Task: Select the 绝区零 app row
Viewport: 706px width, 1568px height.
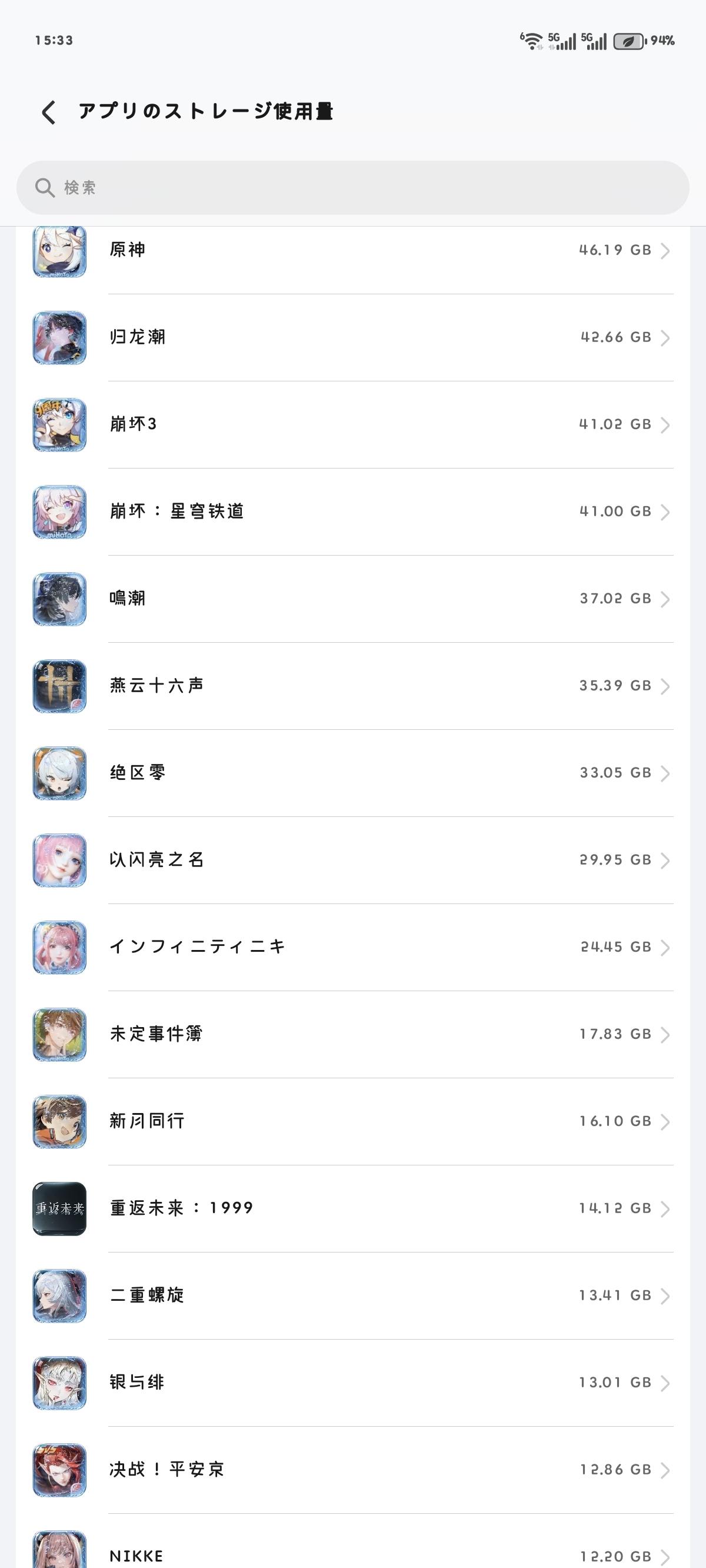Action: (353, 773)
